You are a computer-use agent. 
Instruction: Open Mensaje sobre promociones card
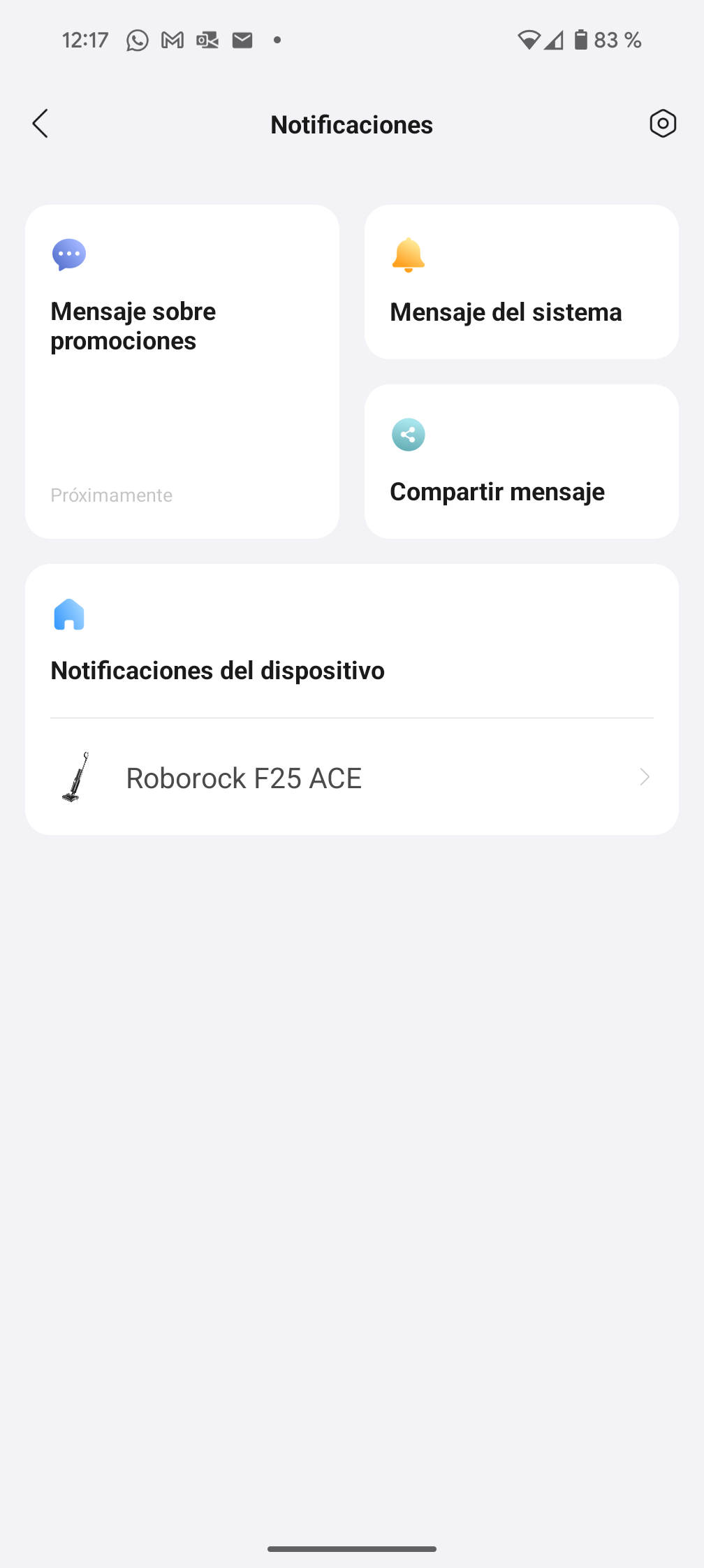coord(182,371)
